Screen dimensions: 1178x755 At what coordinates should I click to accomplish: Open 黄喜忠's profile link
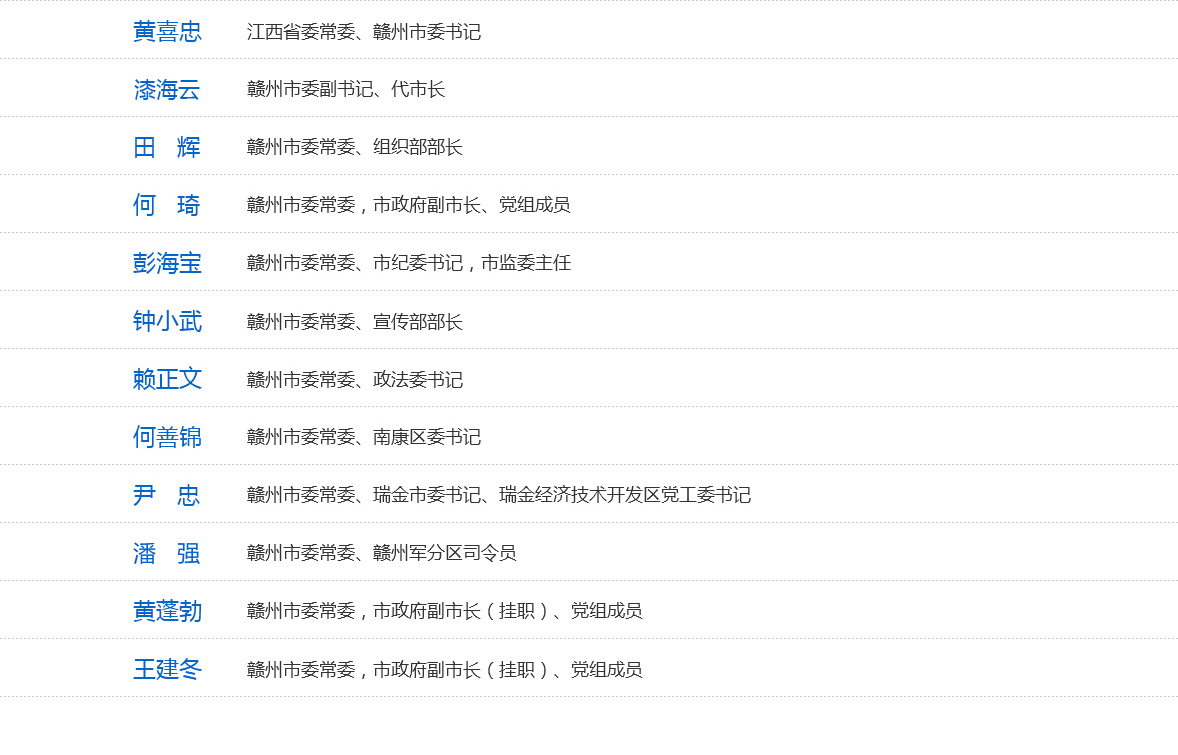click(167, 31)
